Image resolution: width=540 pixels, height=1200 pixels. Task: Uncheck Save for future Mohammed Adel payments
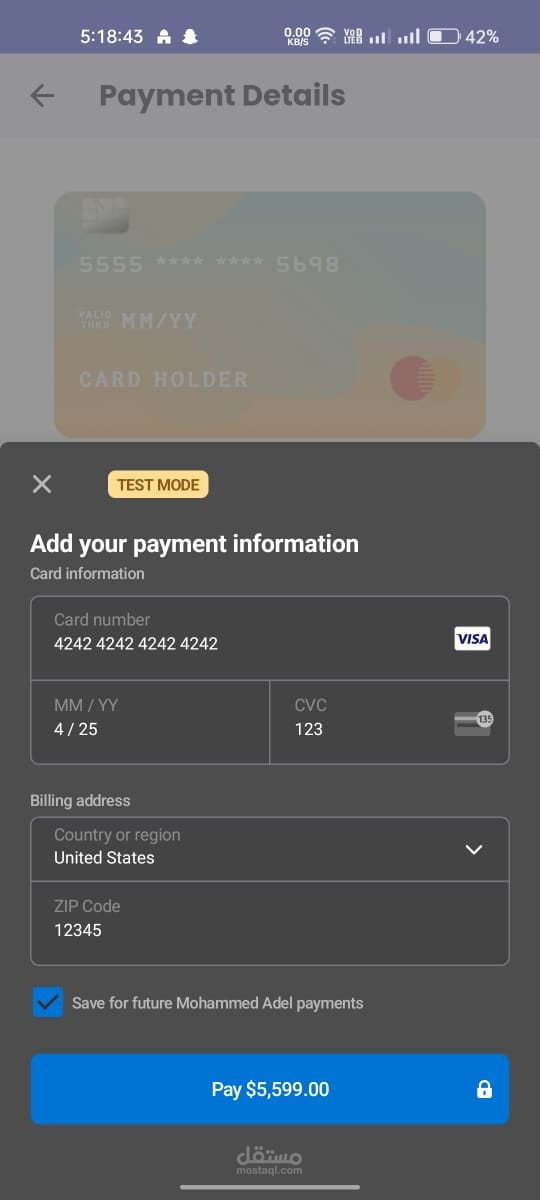(48, 1002)
